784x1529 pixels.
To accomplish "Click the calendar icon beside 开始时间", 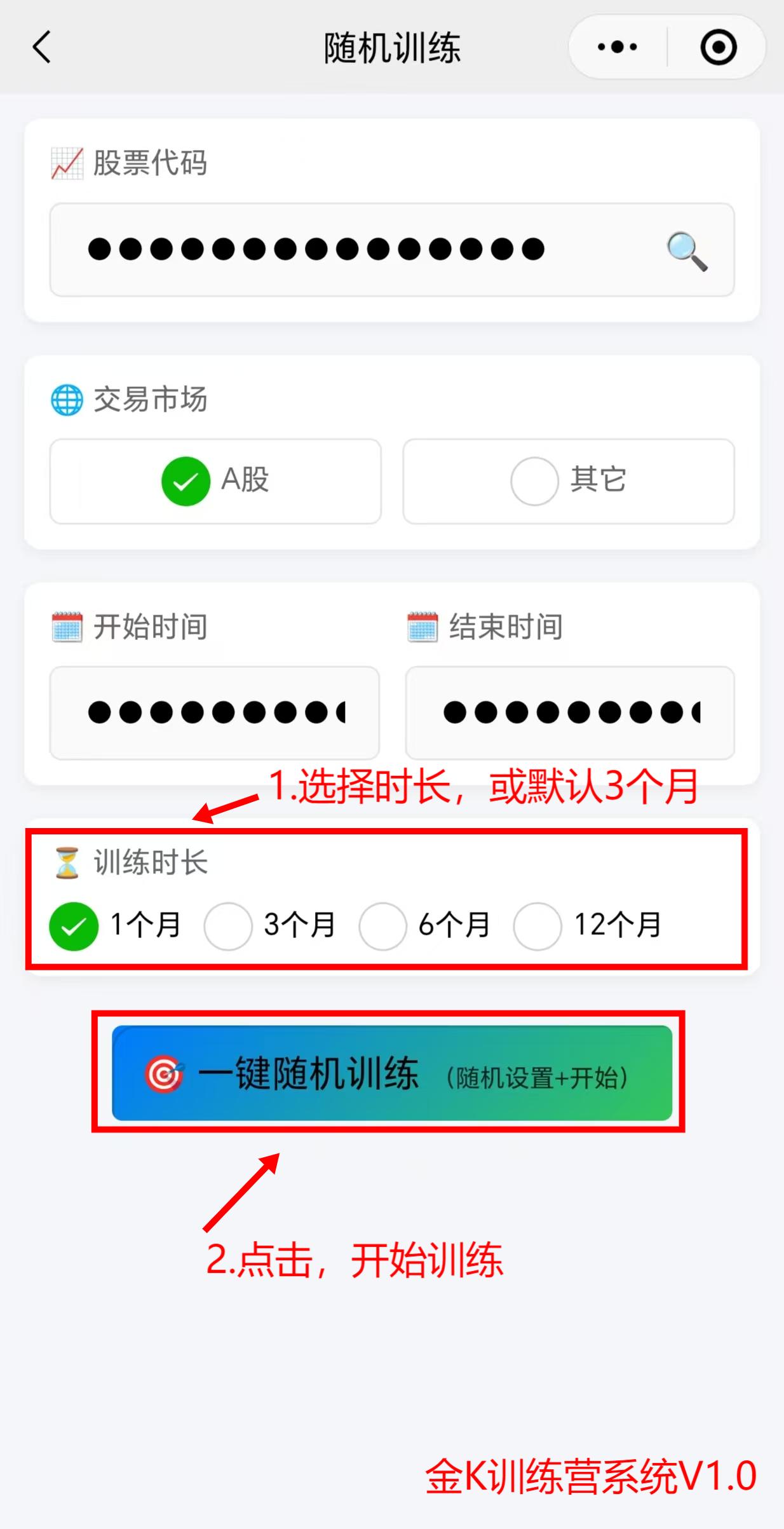I will [68, 627].
